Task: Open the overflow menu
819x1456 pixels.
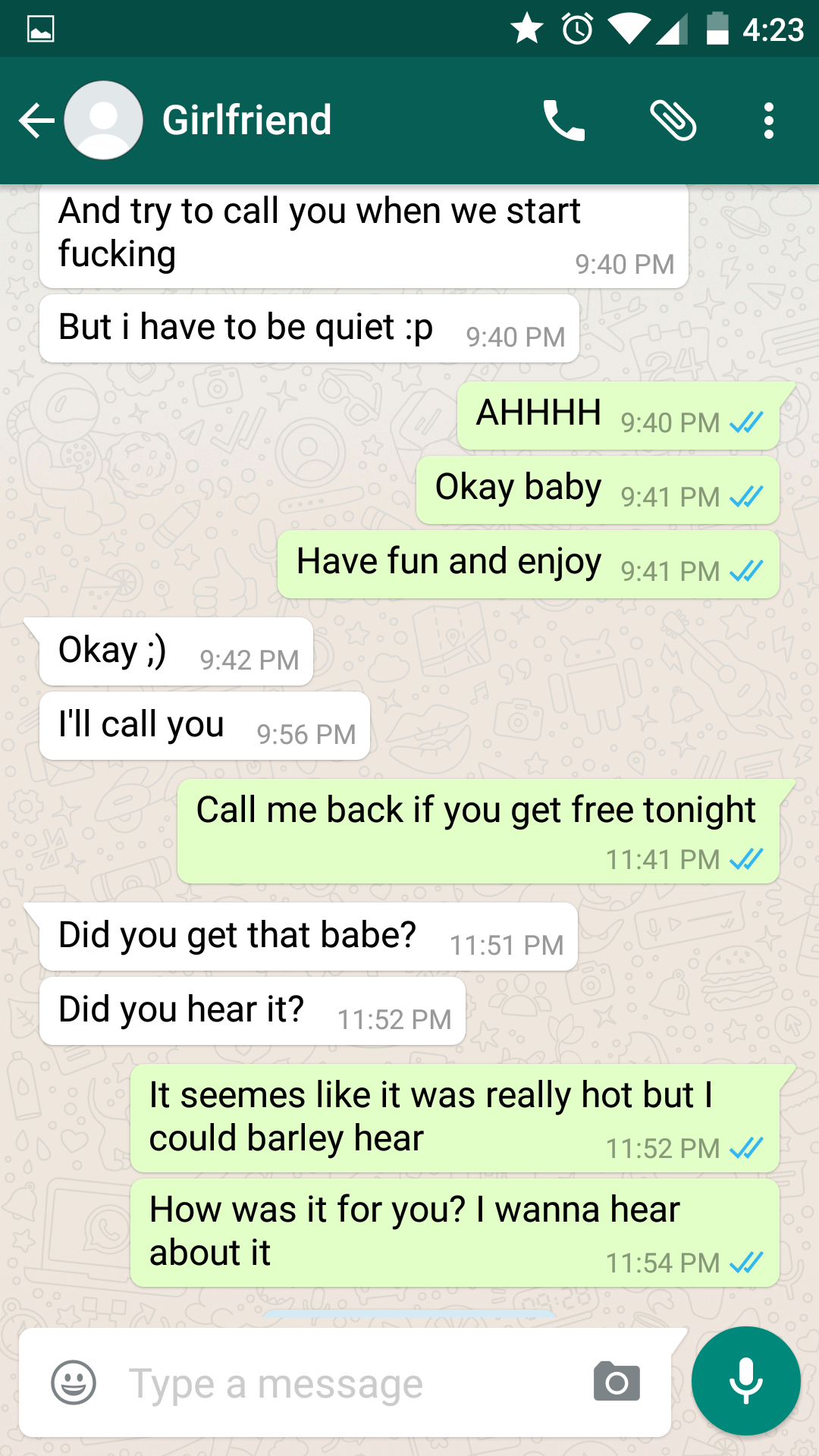Action: [769, 121]
